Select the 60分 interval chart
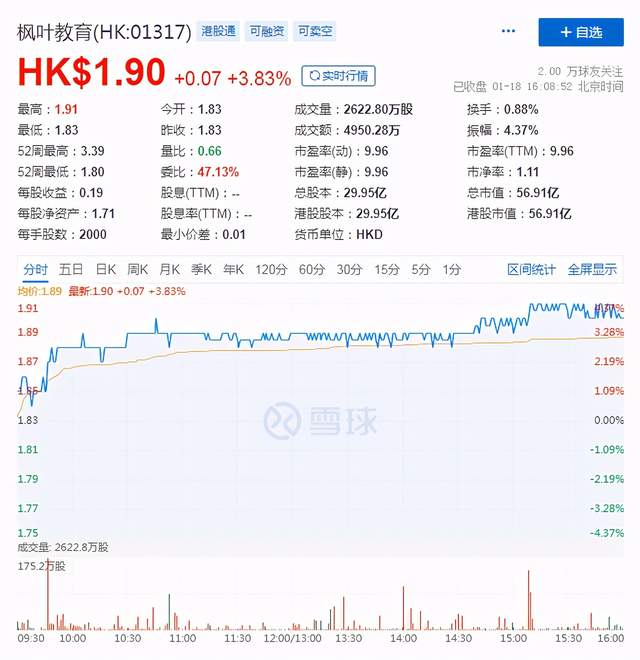Image resolution: width=640 pixels, height=660 pixels. [x=312, y=269]
